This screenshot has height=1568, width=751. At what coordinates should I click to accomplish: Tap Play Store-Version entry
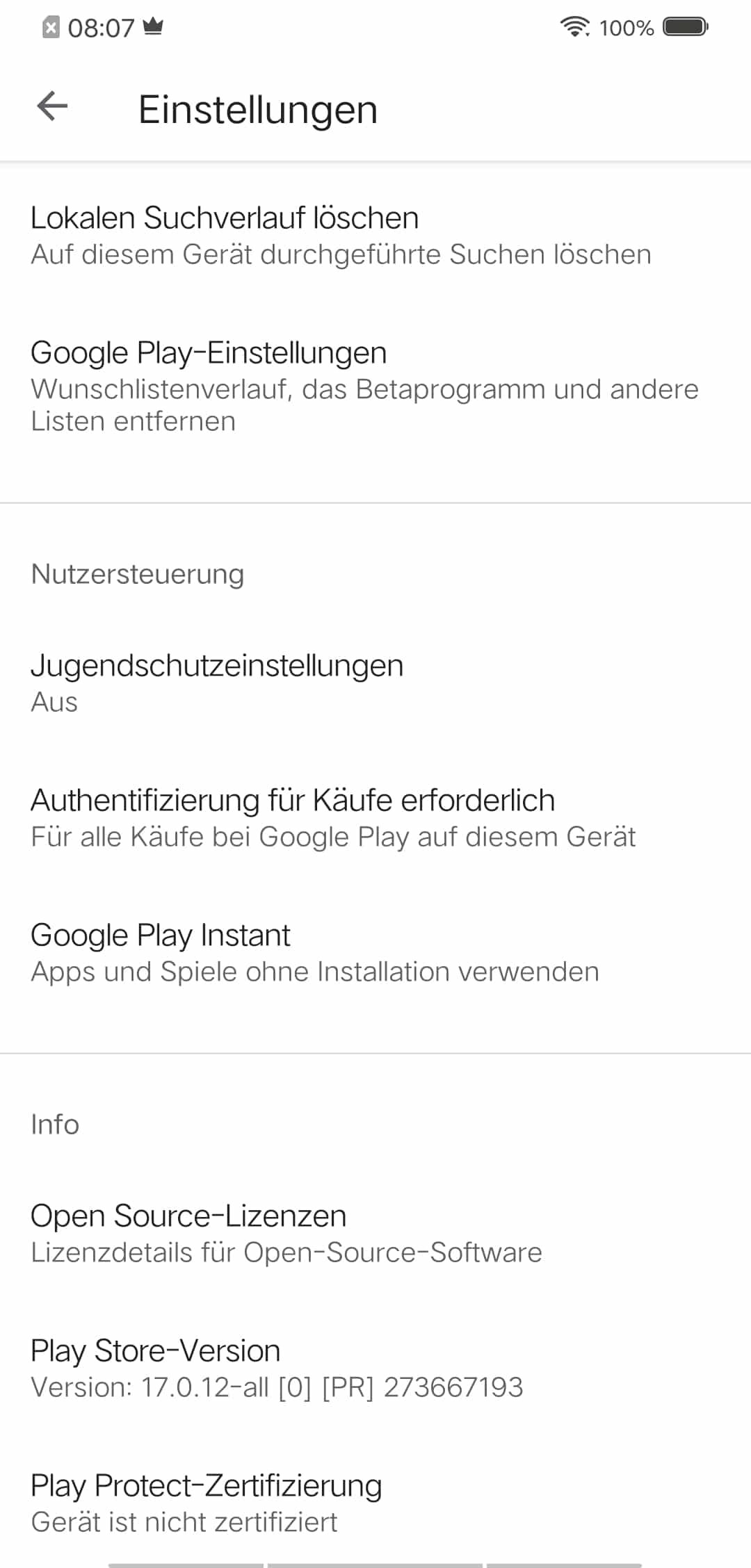[375, 1368]
